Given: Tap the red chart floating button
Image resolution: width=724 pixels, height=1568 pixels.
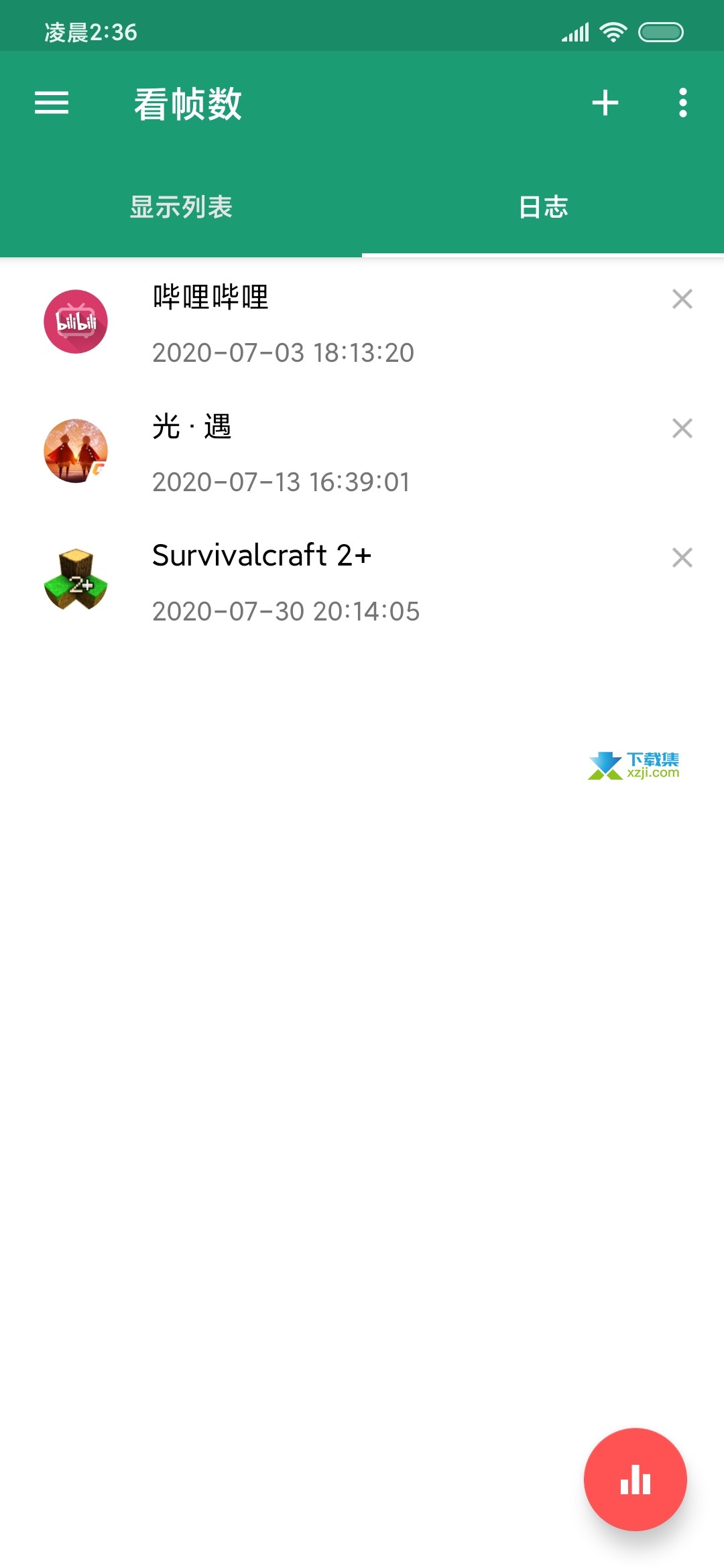Looking at the screenshot, I should point(635,1480).
